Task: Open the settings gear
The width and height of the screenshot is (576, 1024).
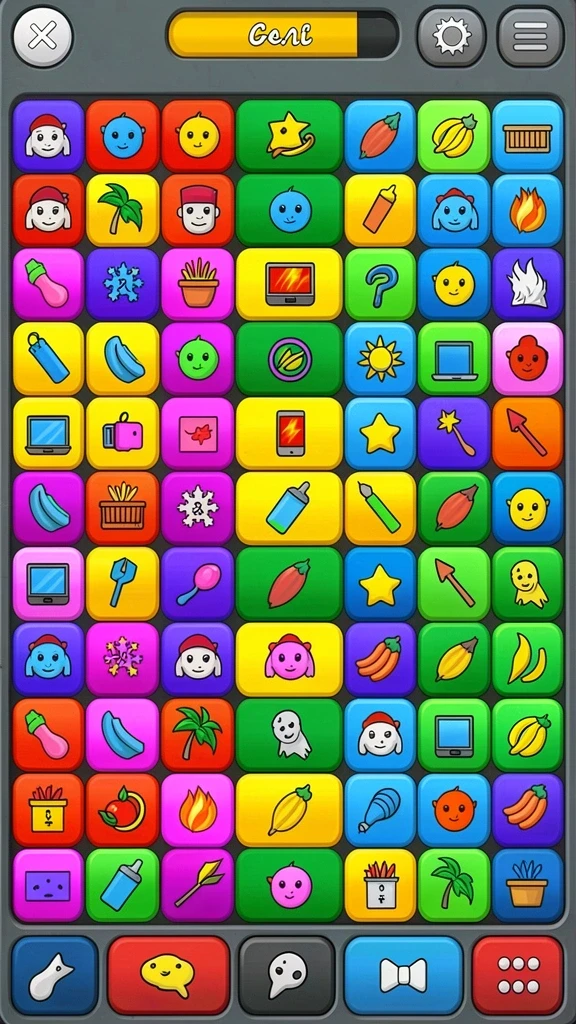Action: [451, 36]
